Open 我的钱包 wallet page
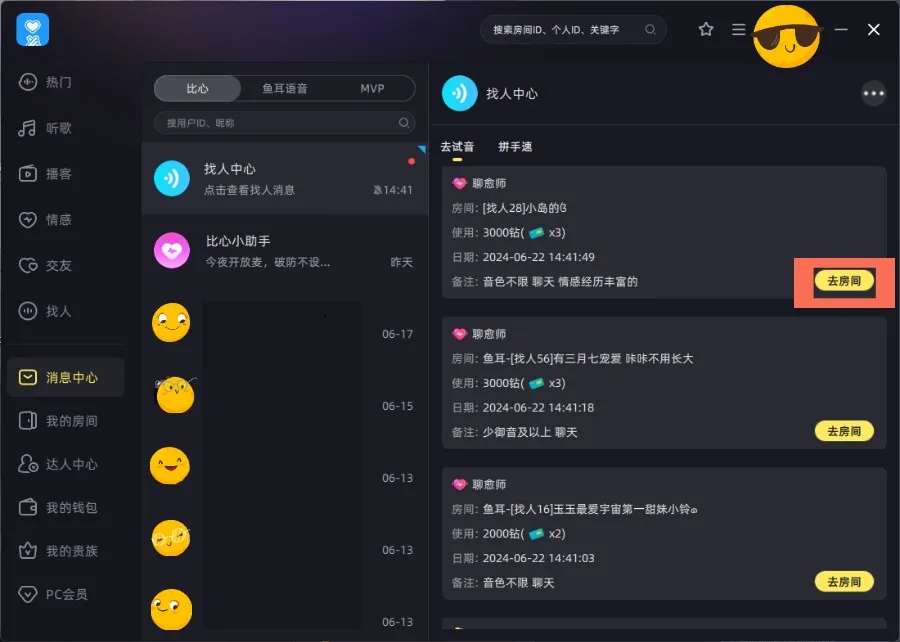Image resolution: width=900 pixels, height=642 pixels. 70,508
